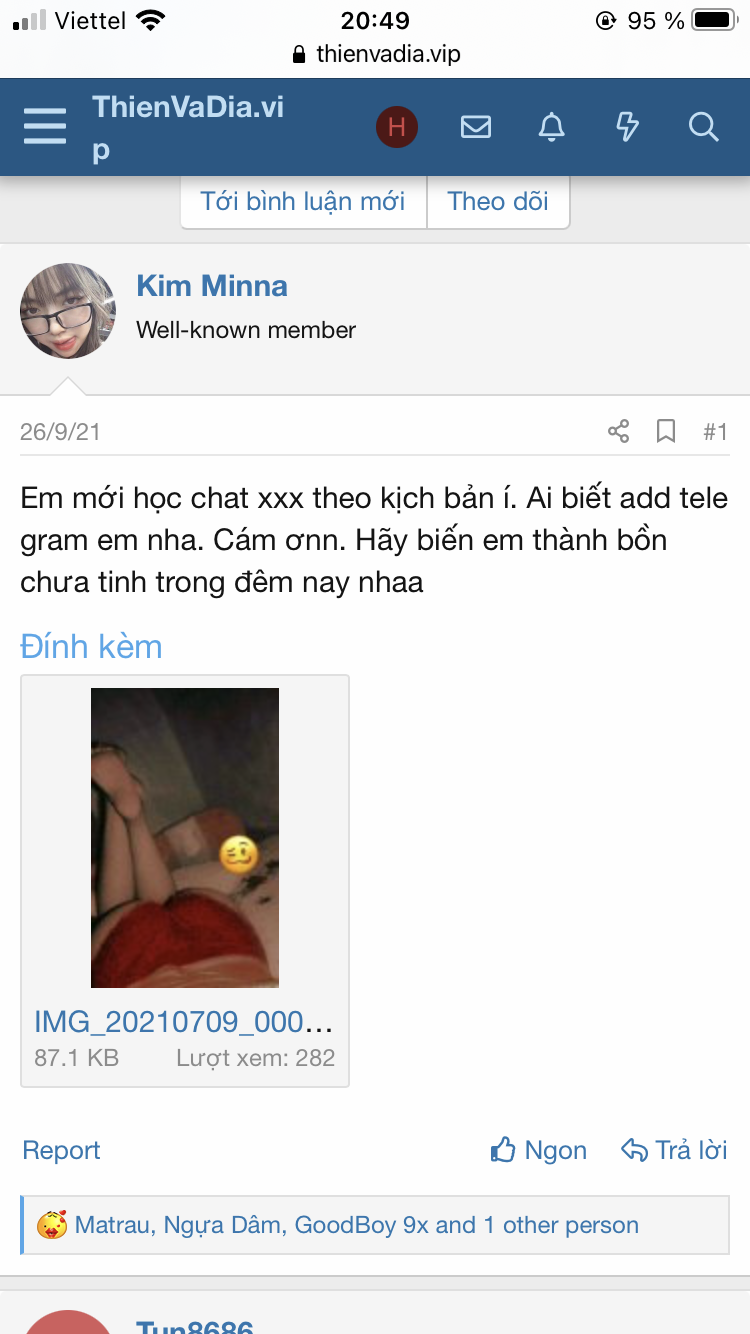Bookmark post #1
The height and width of the screenshot is (1334, 750).
coord(666,431)
